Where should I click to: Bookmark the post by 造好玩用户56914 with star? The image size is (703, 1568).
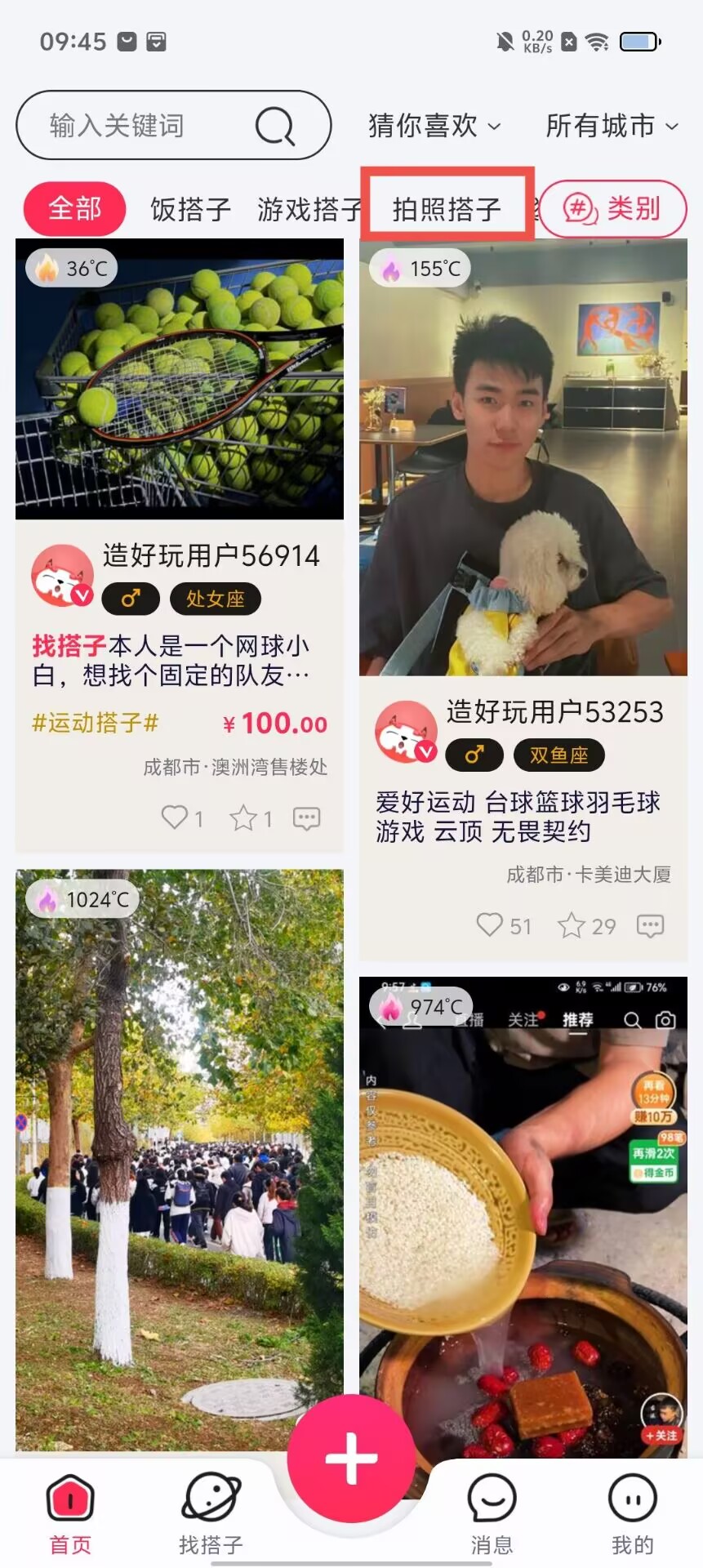pyautogui.click(x=243, y=817)
